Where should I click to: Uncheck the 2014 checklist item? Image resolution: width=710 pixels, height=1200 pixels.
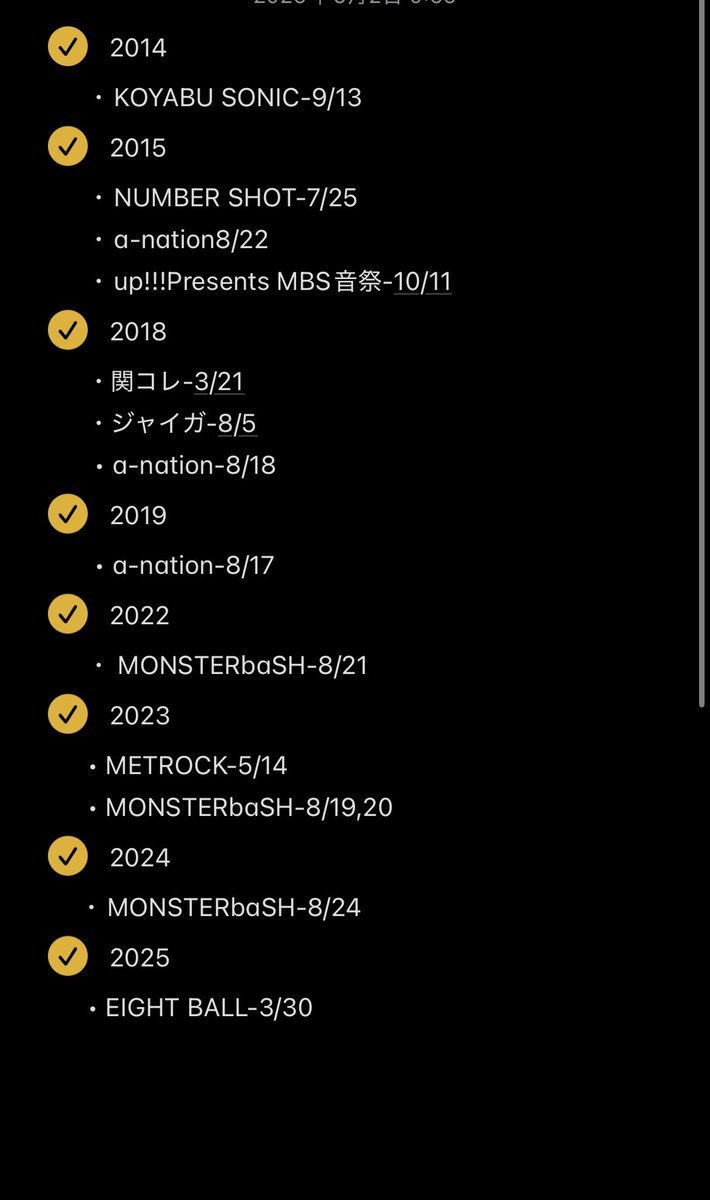(68, 46)
